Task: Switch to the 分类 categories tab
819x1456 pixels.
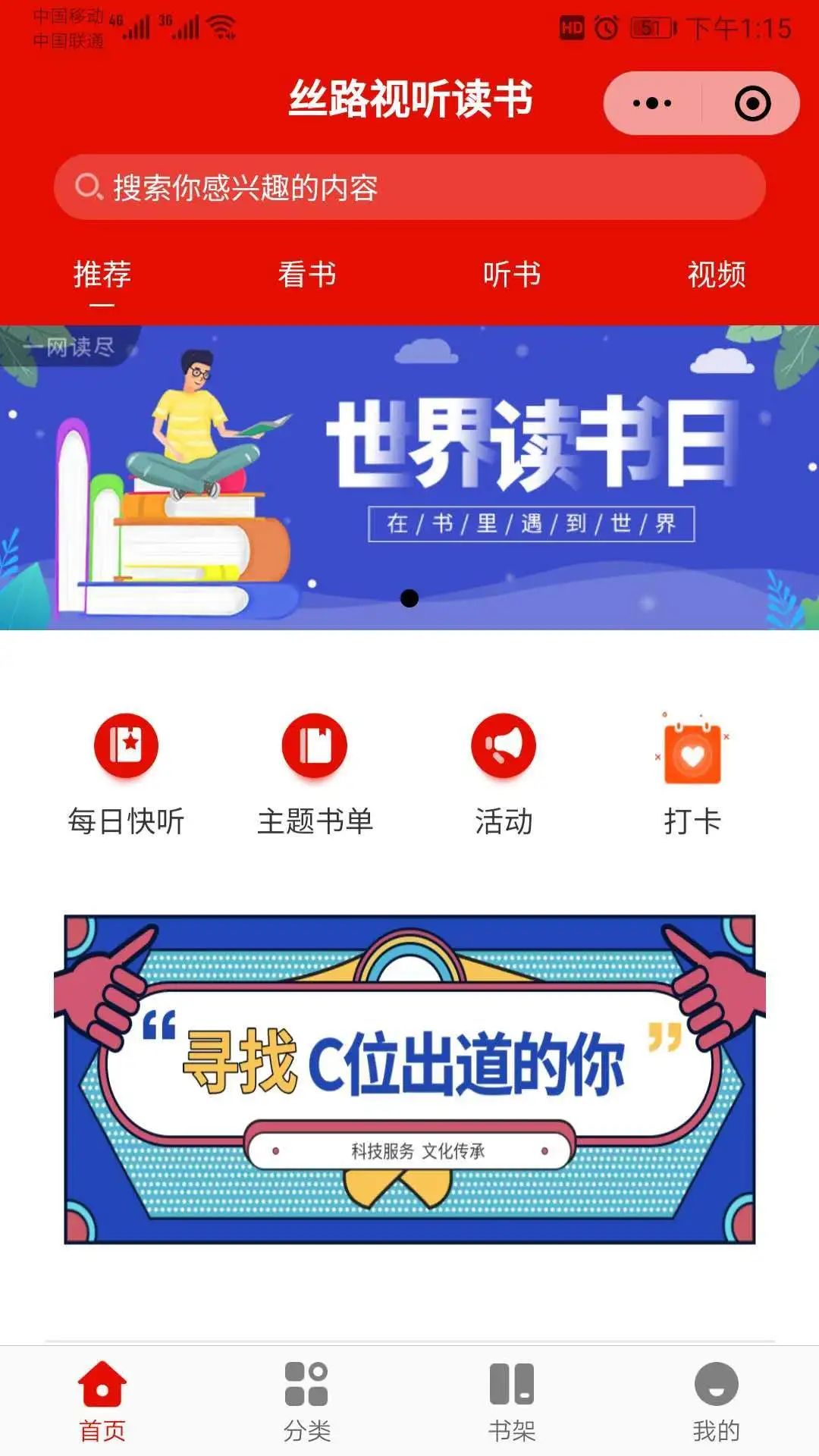Action: pos(307,1401)
